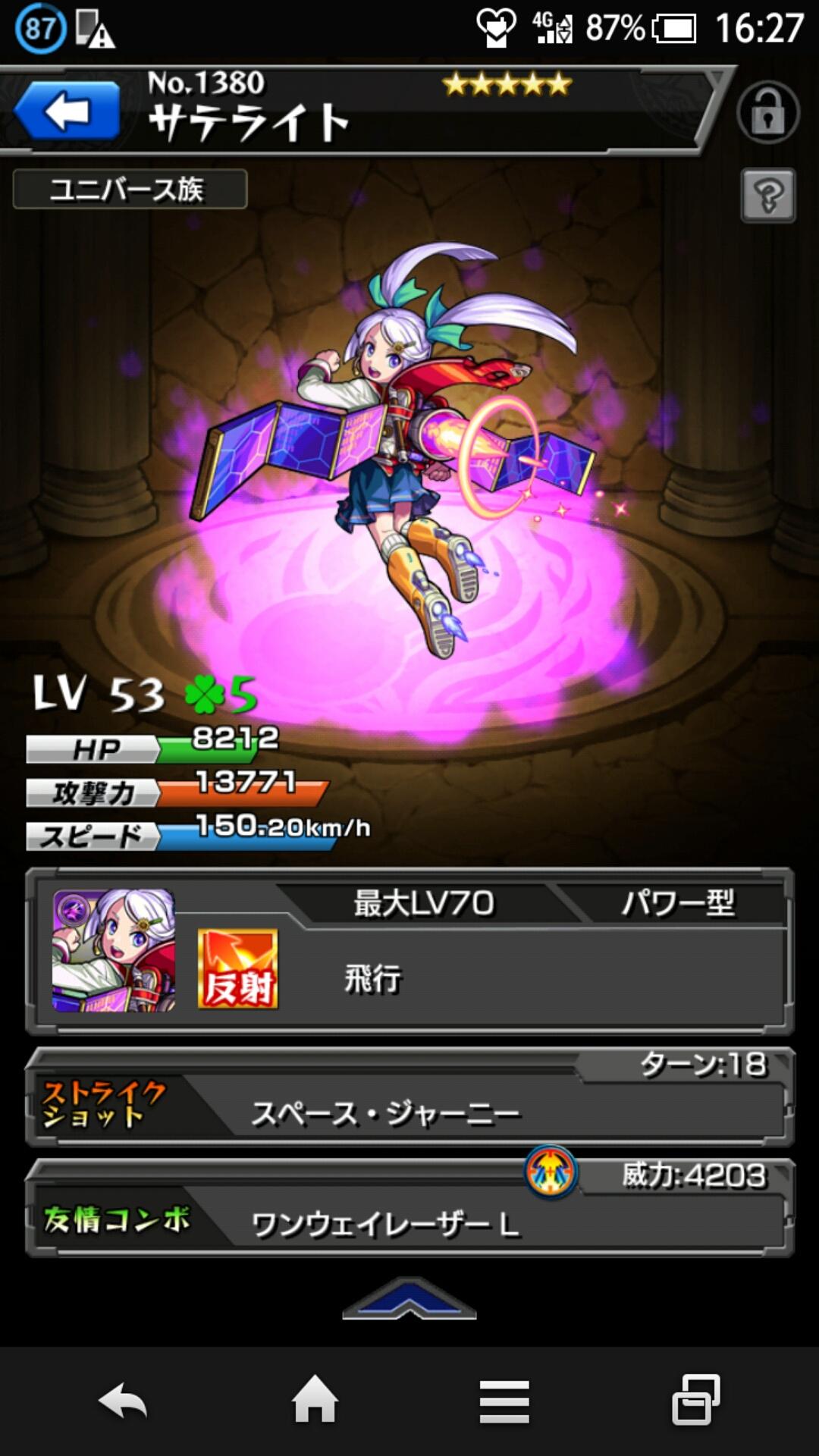
Task: Open the question mark help button
Action: [767, 196]
